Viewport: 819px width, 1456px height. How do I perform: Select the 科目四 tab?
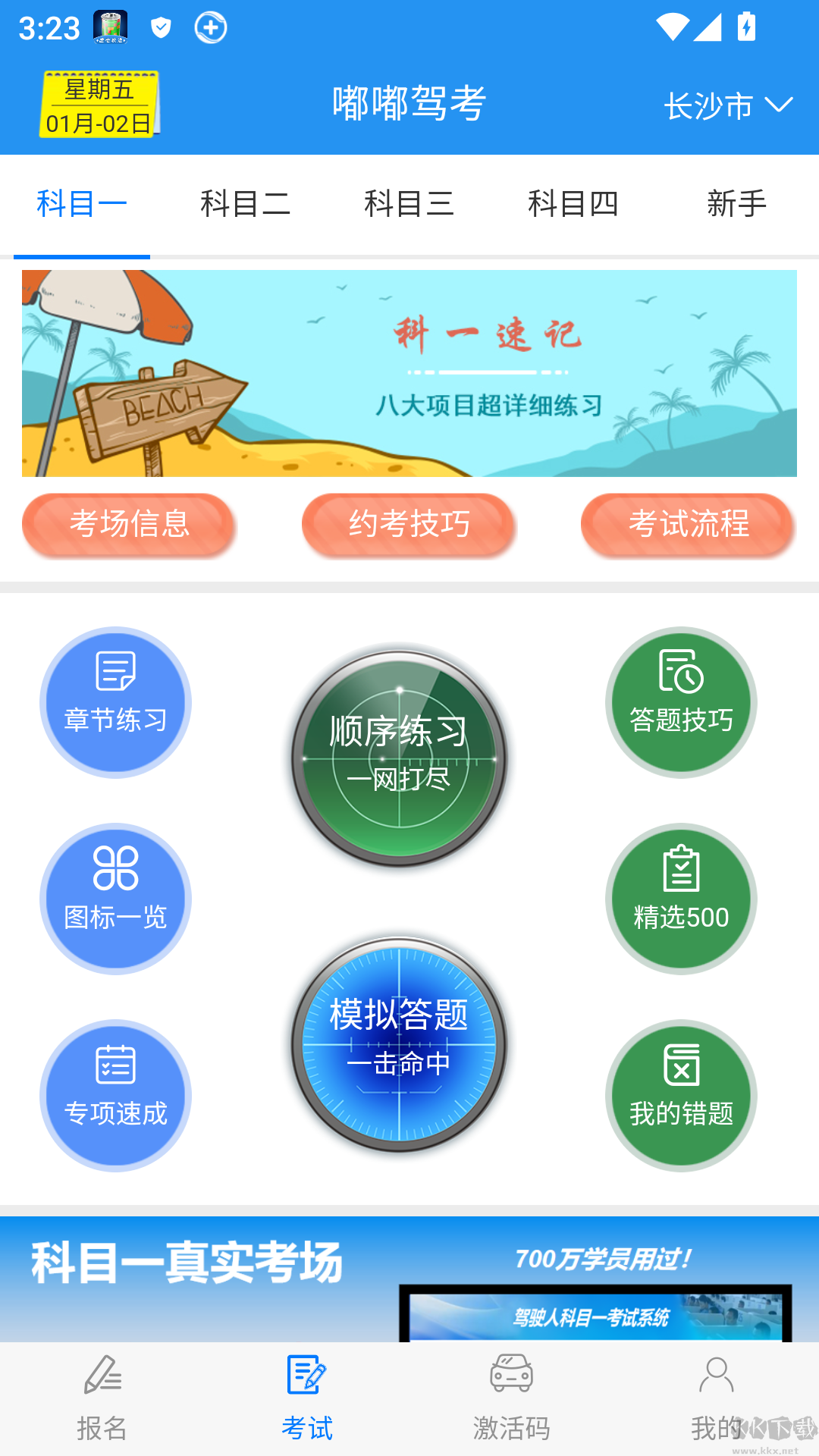(x=573, y=203)
